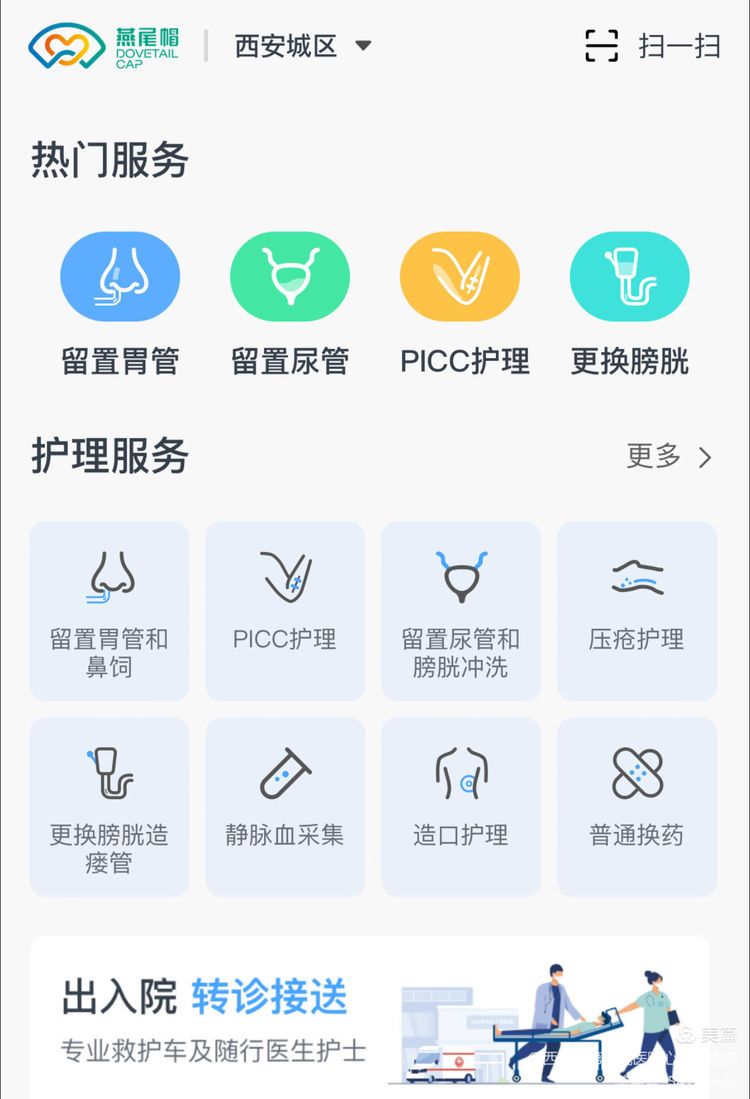This screenshot has width=750, height=1099.
Task: Select the 留置胃管 gastric tube service icon
Action: [x=120, y=276]
